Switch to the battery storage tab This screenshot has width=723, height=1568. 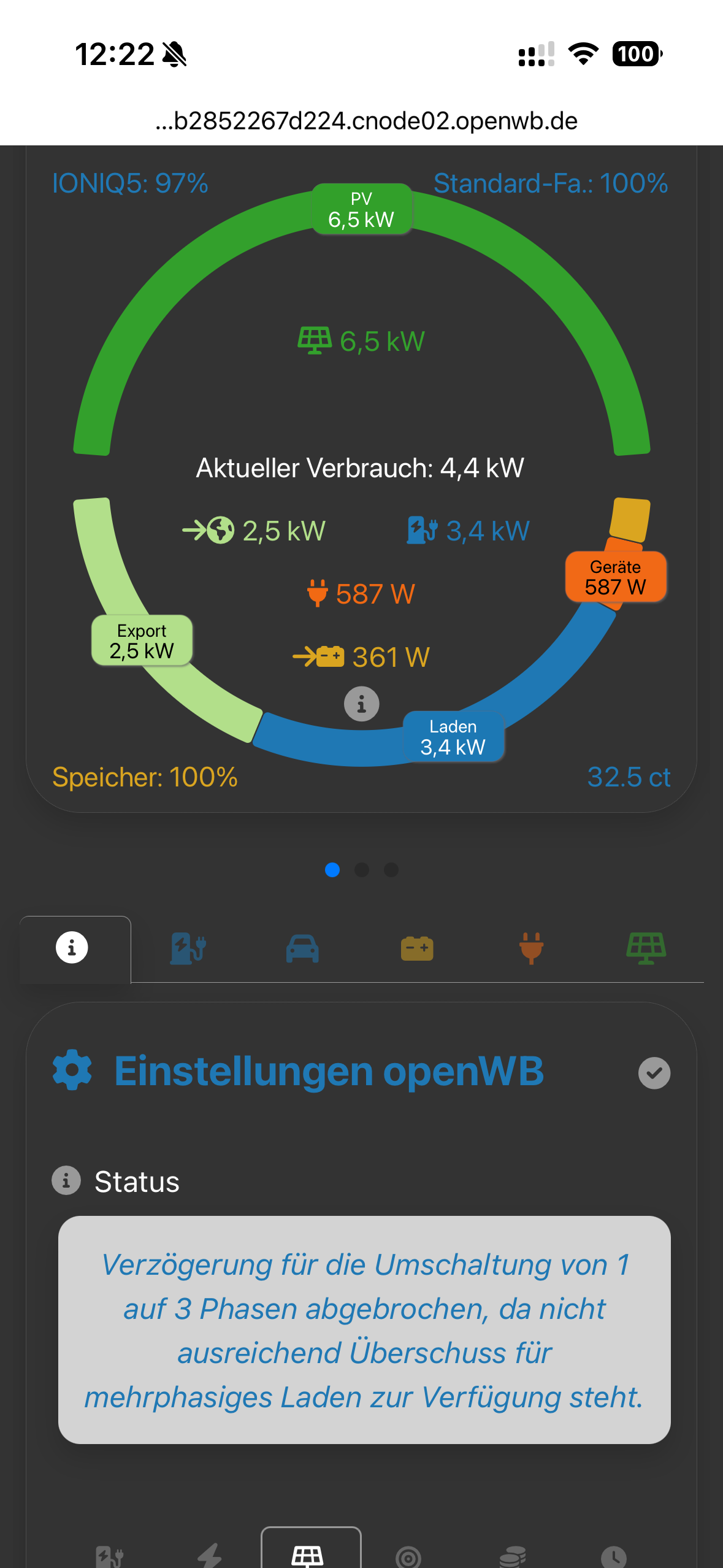[417, 948]
